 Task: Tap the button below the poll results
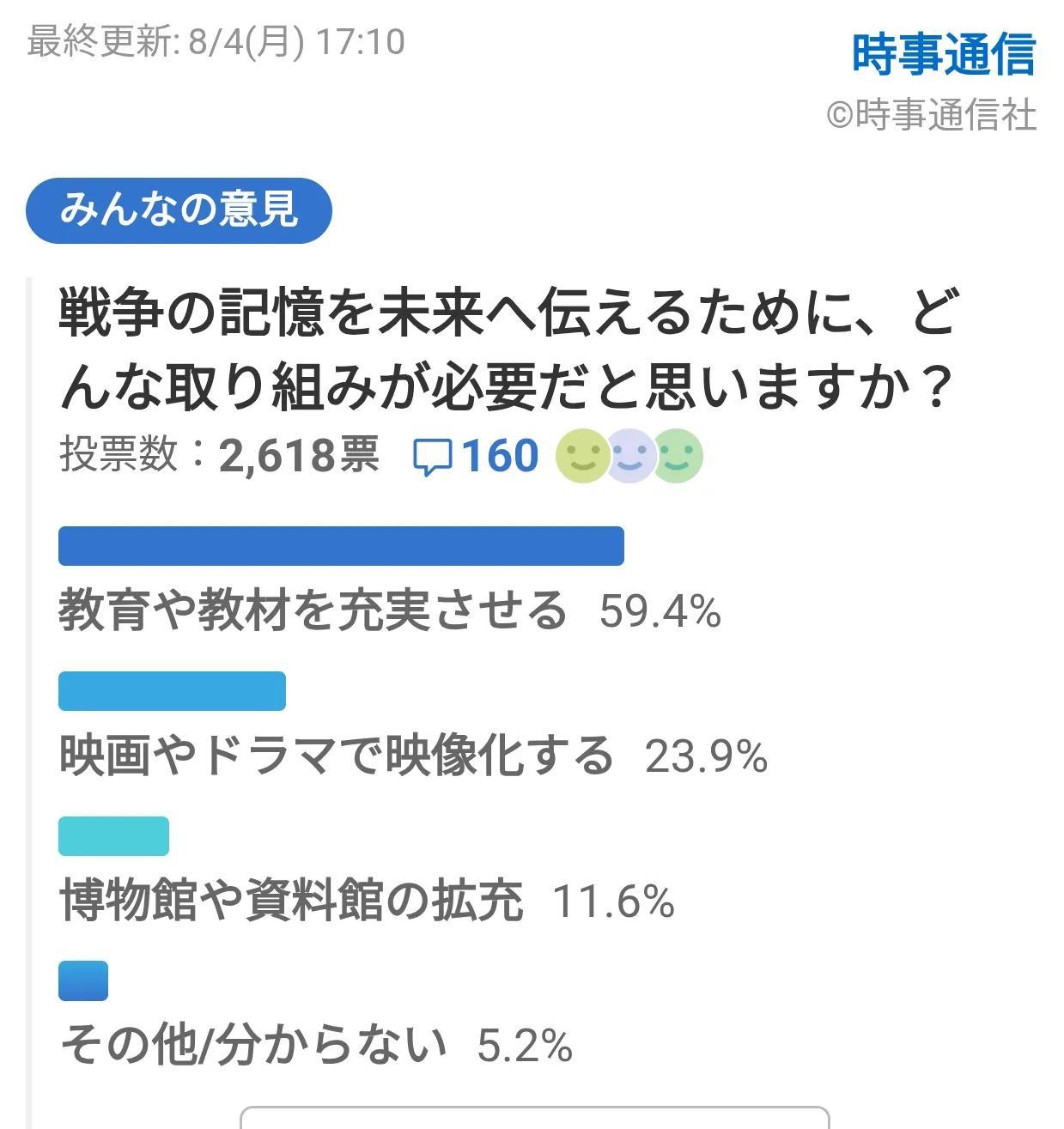(534, 1118)
